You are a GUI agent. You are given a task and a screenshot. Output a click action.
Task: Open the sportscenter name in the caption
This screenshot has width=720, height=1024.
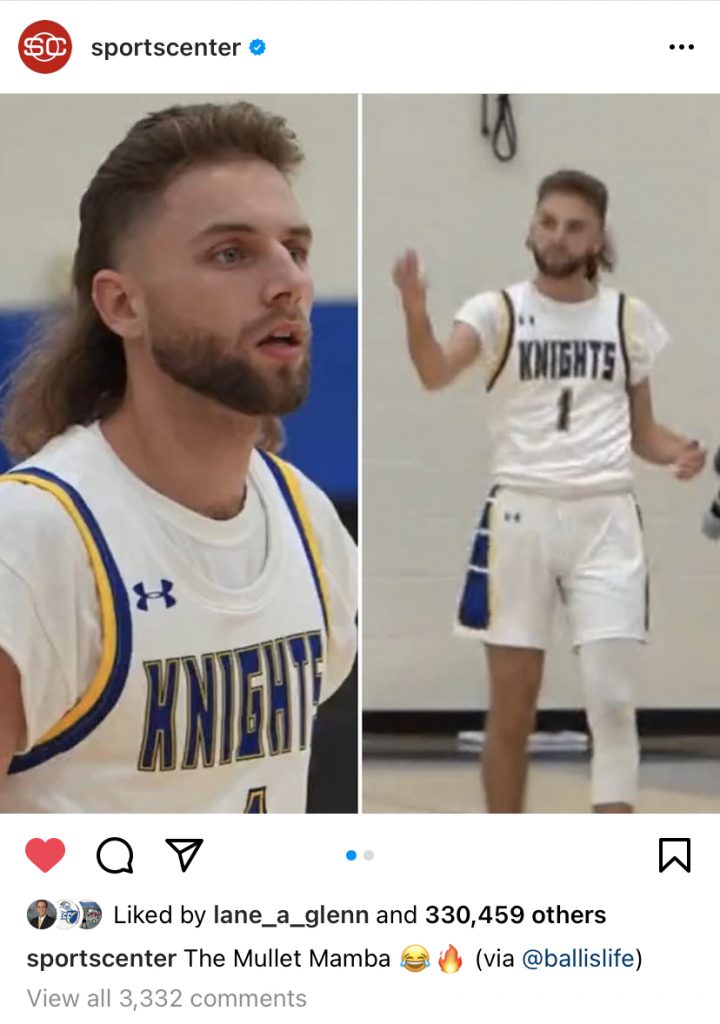[x=101, y=959]
